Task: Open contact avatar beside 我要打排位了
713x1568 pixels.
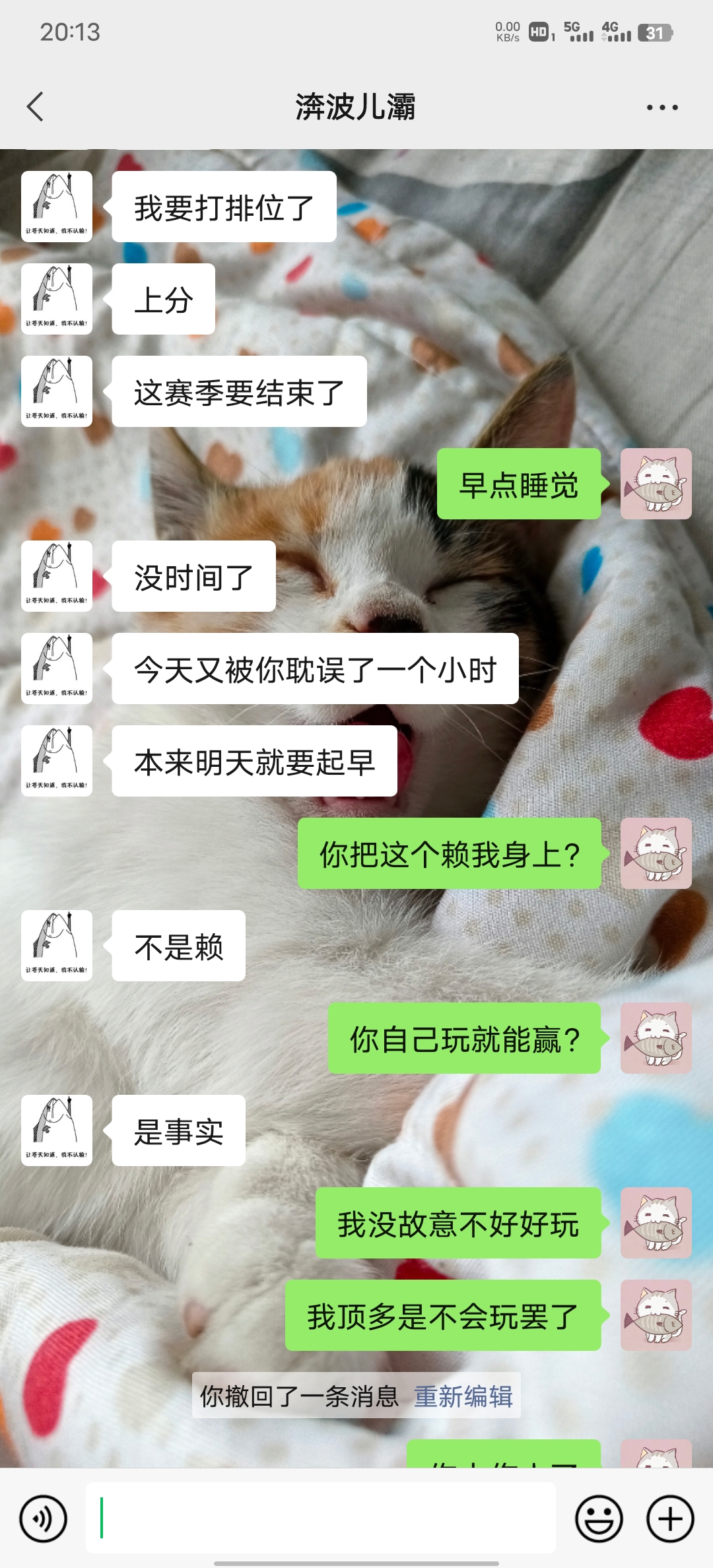Action: coord(57,207)
